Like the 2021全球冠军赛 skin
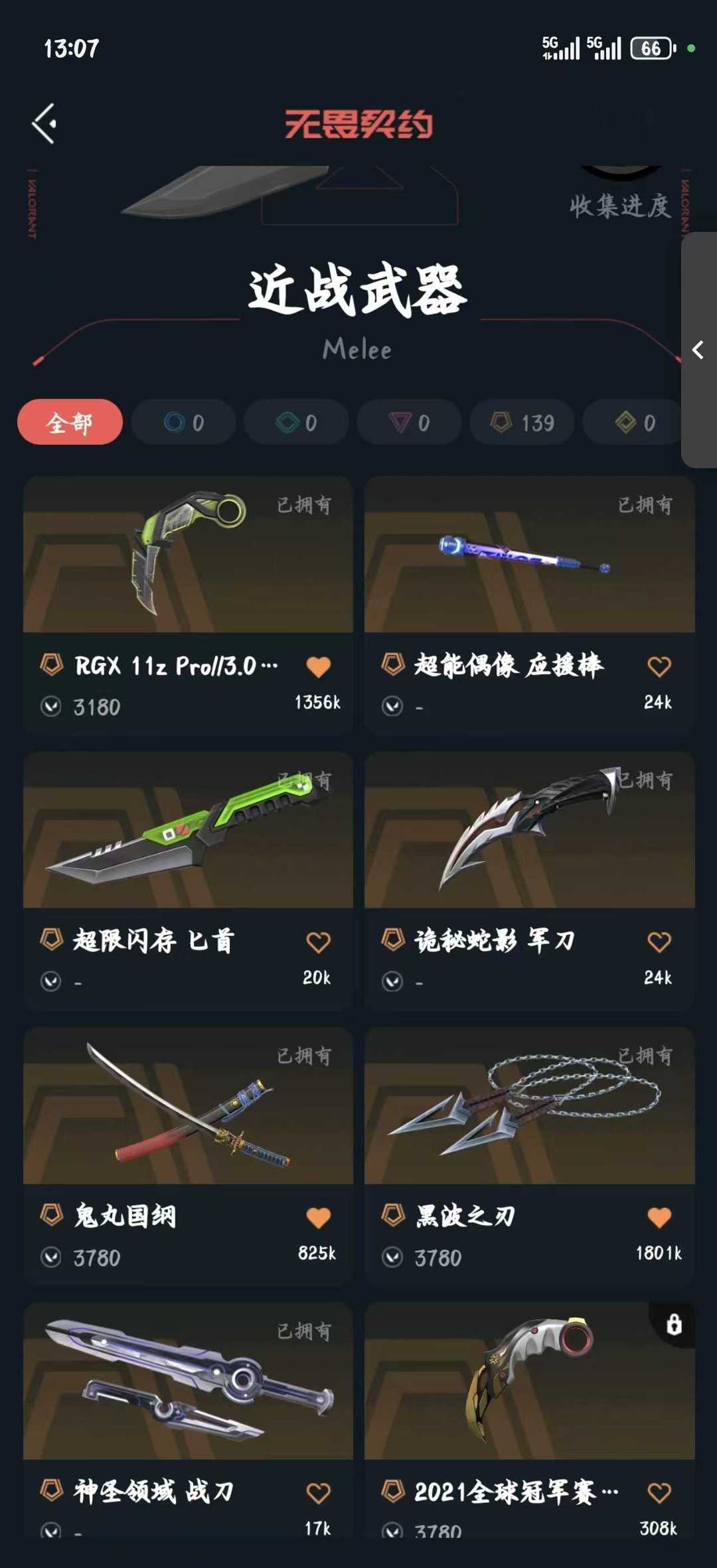This screenshot has width=717, height=1568. [659, 1492]
